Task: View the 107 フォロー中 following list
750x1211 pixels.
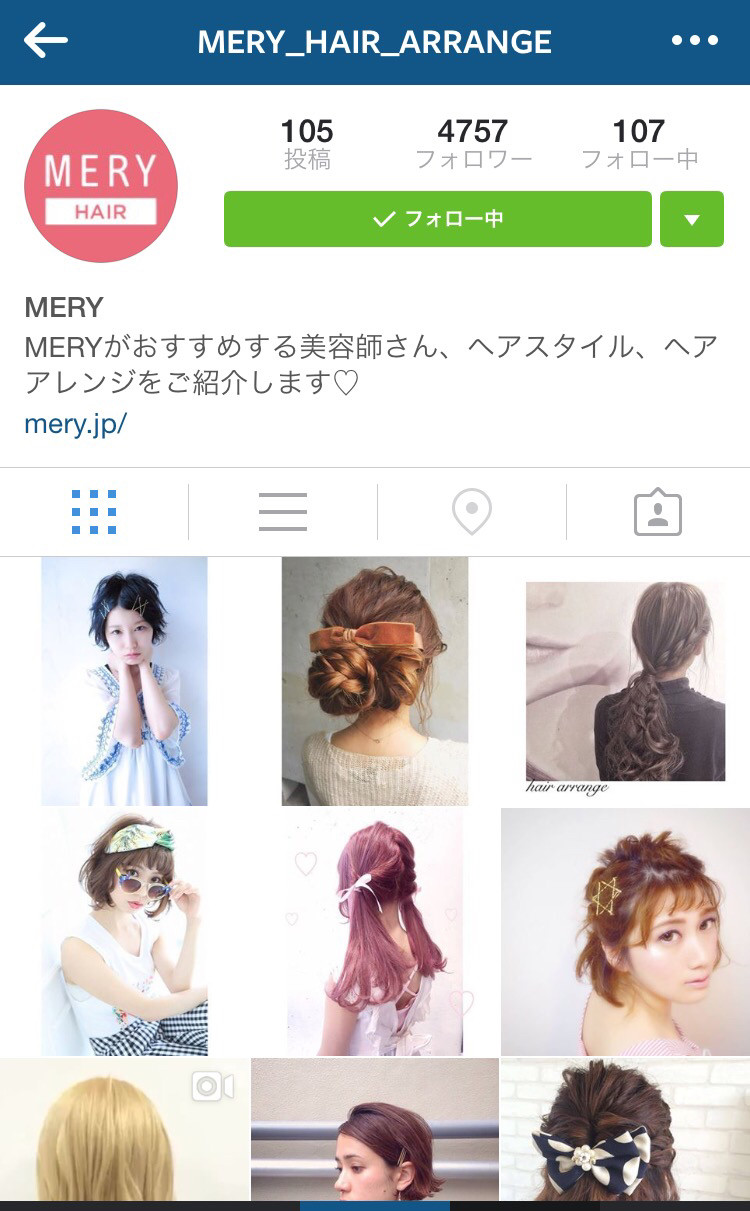Action: 640,144
